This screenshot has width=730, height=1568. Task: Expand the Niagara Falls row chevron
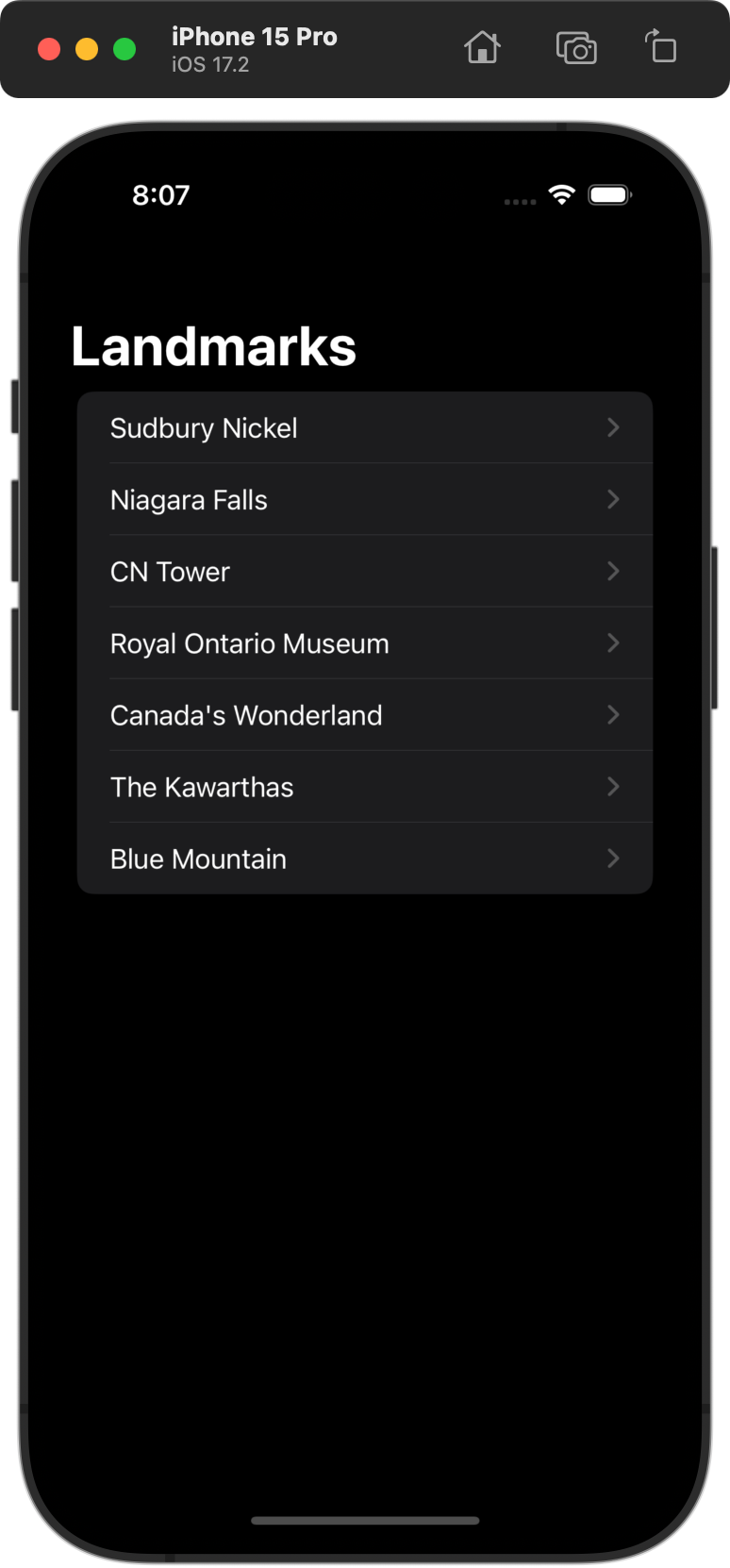coord(613,499)
